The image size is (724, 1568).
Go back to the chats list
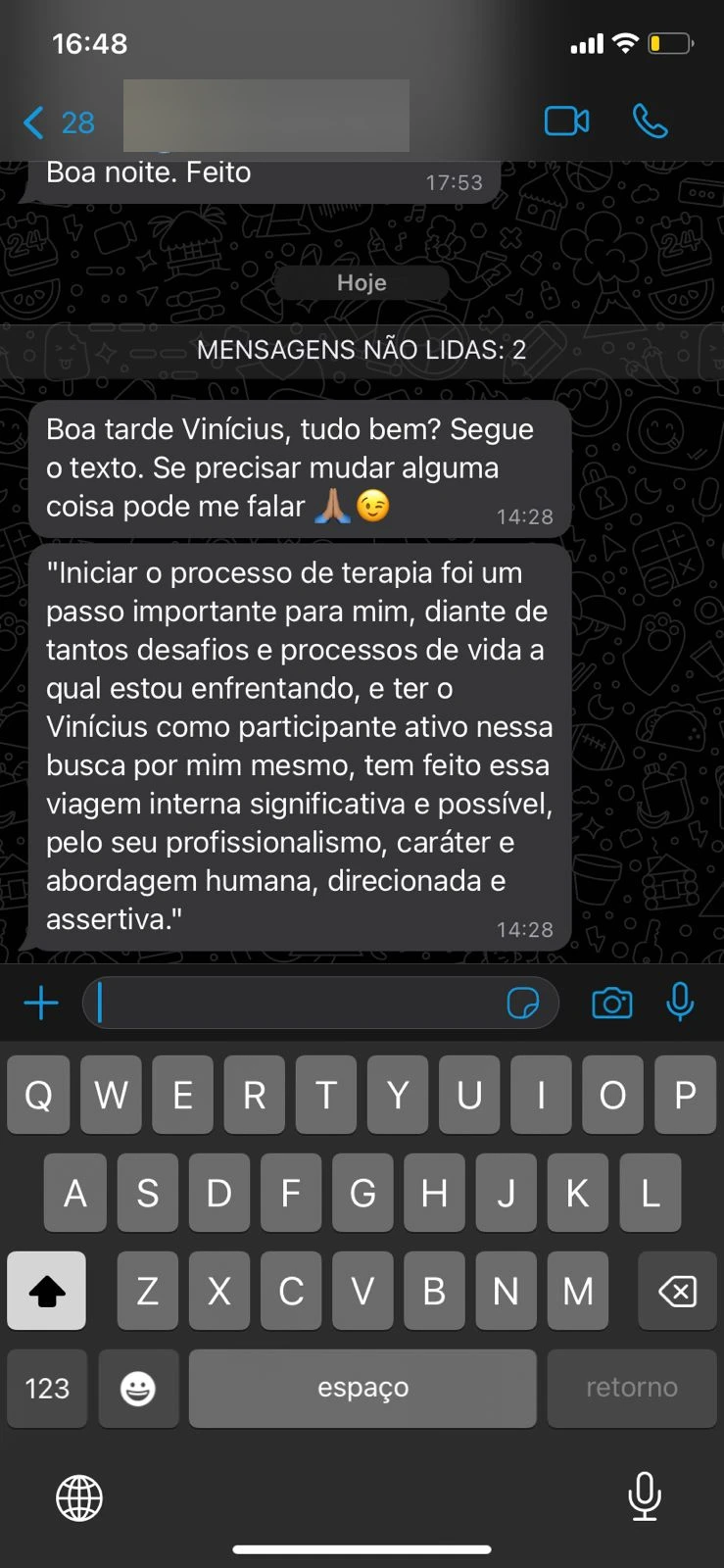pos(30,122)
